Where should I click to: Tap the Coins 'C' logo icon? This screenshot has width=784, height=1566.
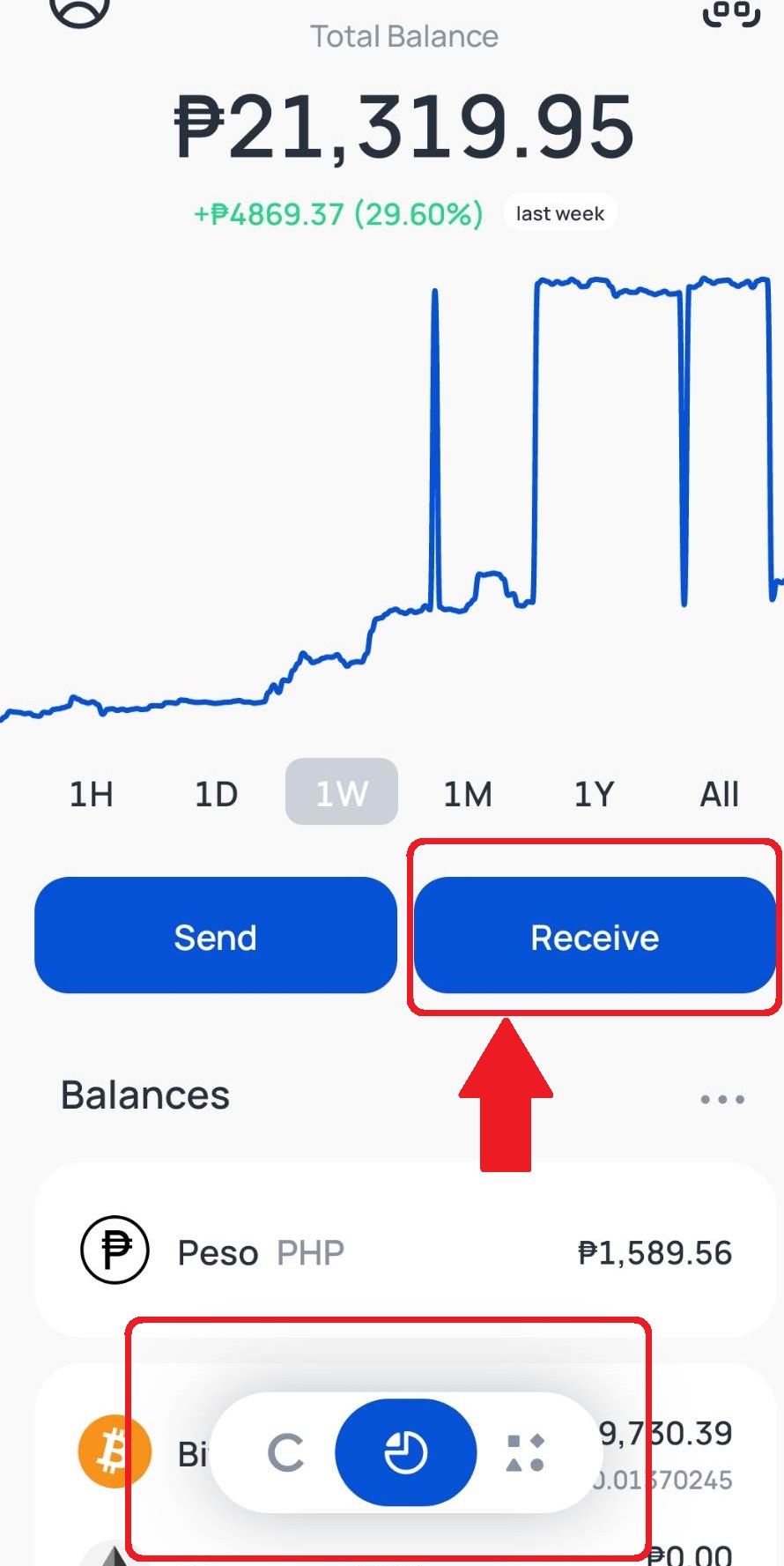(x=285, y=1452)
